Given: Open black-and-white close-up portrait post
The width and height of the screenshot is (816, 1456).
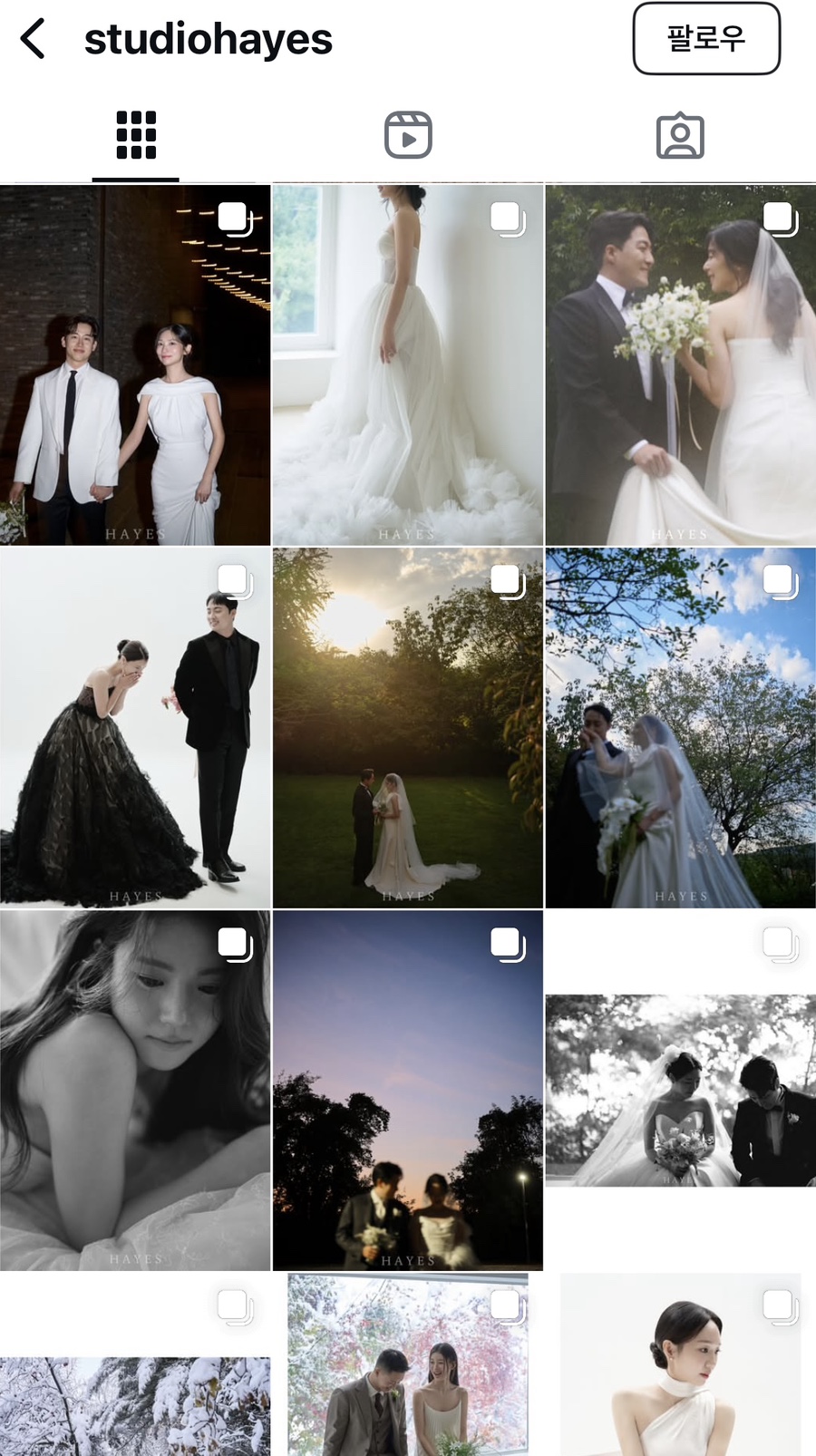Looking at the screenshot, I should pos(134,1090).
